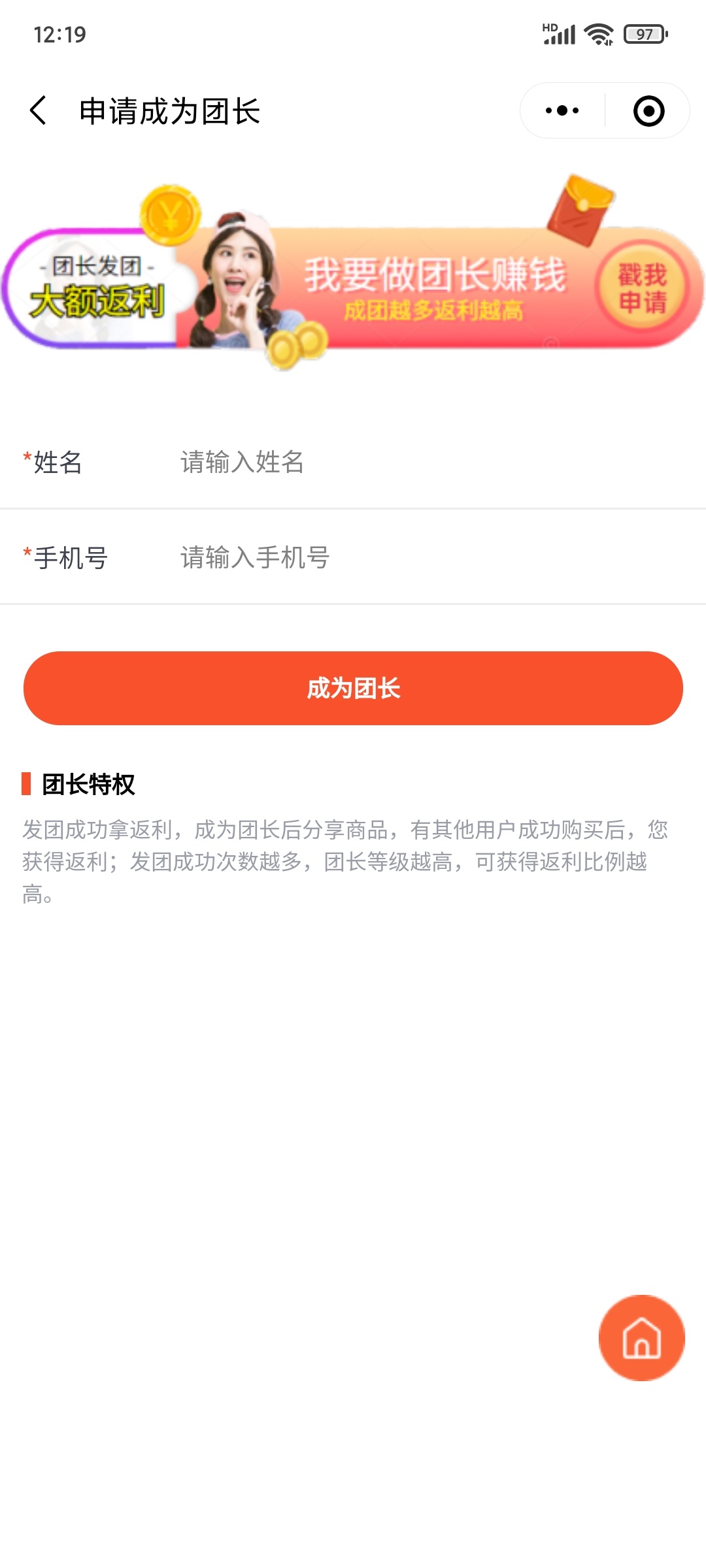Submit with the 成为团长 button
Image resolution: width=706 pixels, height=1568 pixels.
(x=353, y=688)
